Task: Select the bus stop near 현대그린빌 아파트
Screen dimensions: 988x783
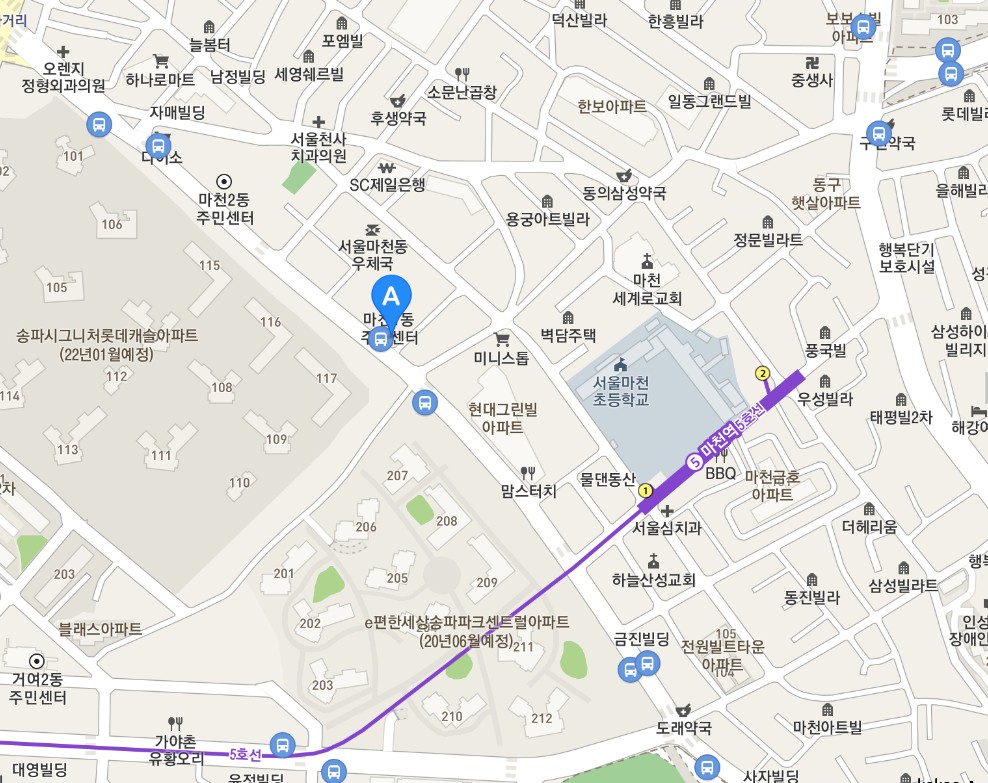Action: [x=424, y=403]
